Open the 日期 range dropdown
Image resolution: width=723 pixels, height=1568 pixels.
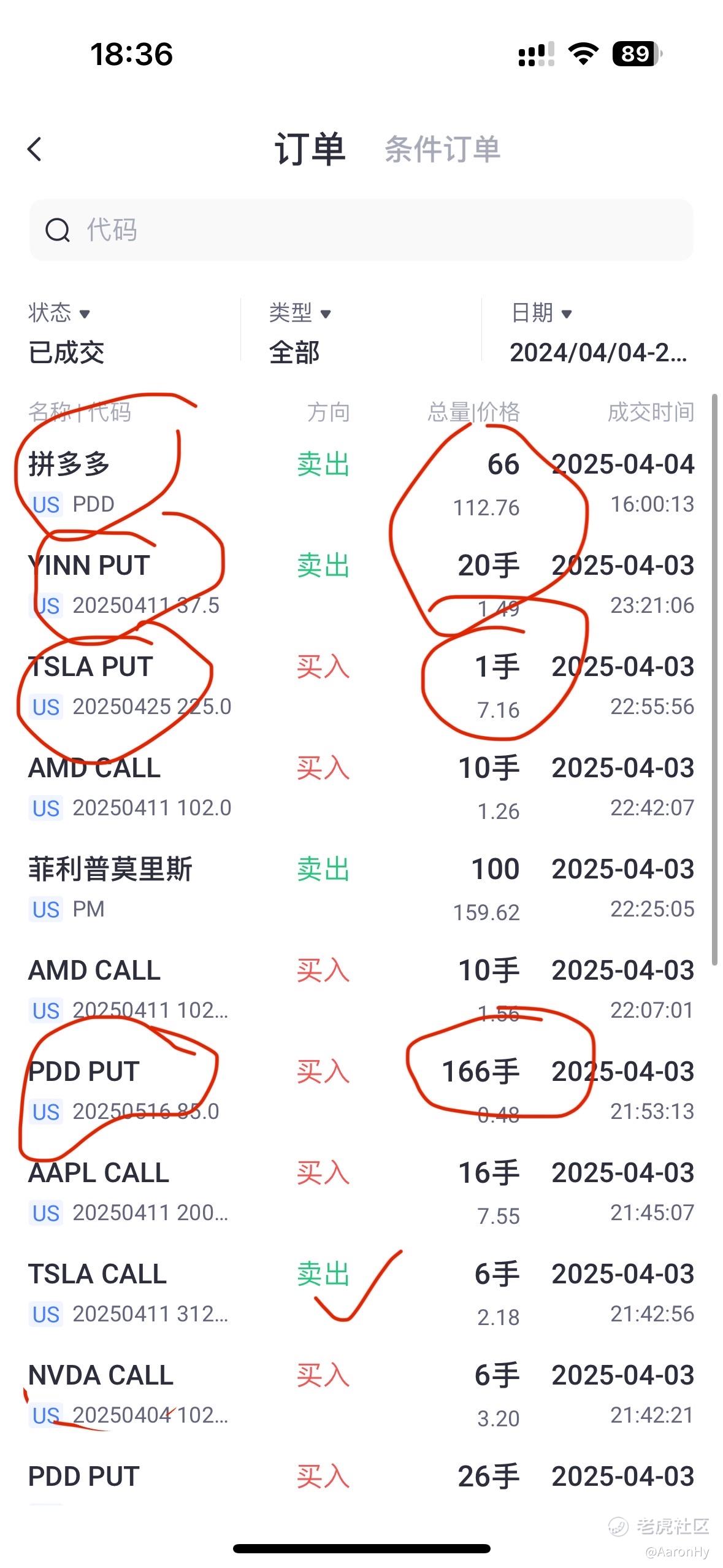pyautogui.click(x=601, y=333)
